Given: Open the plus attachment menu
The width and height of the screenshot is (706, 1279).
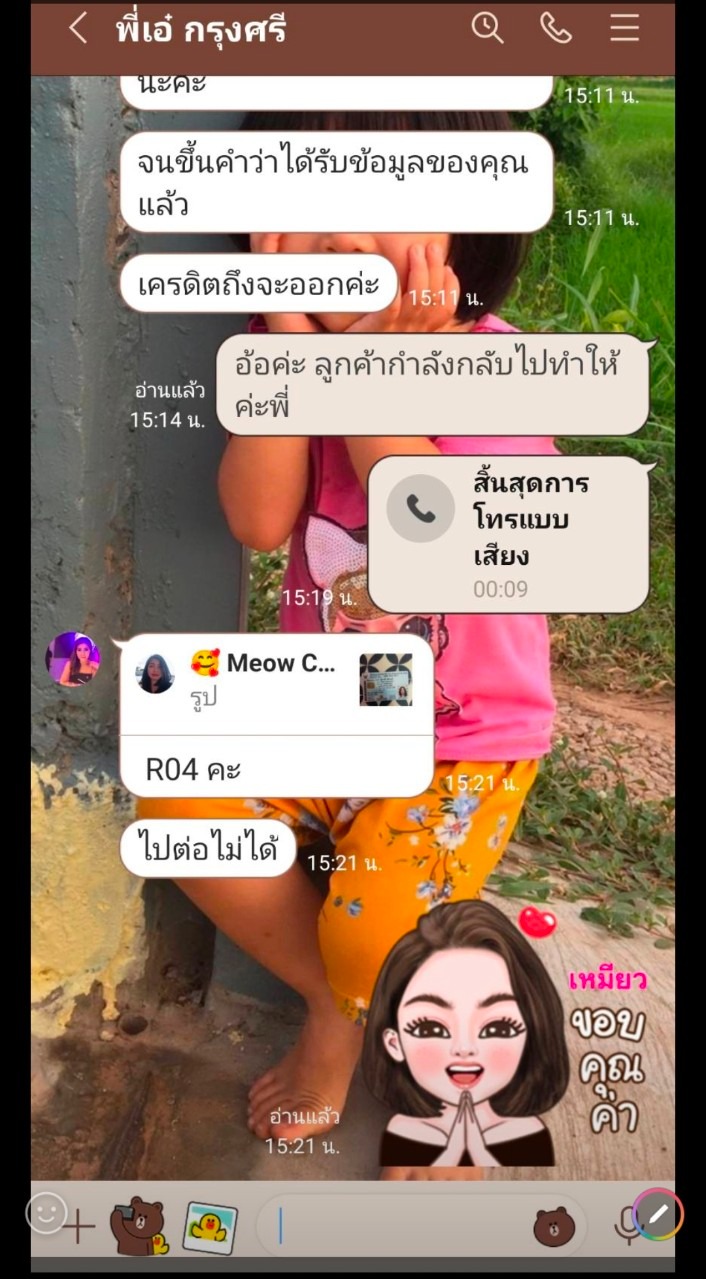Looking at the screenshot, I should [x=80, y=1225].
